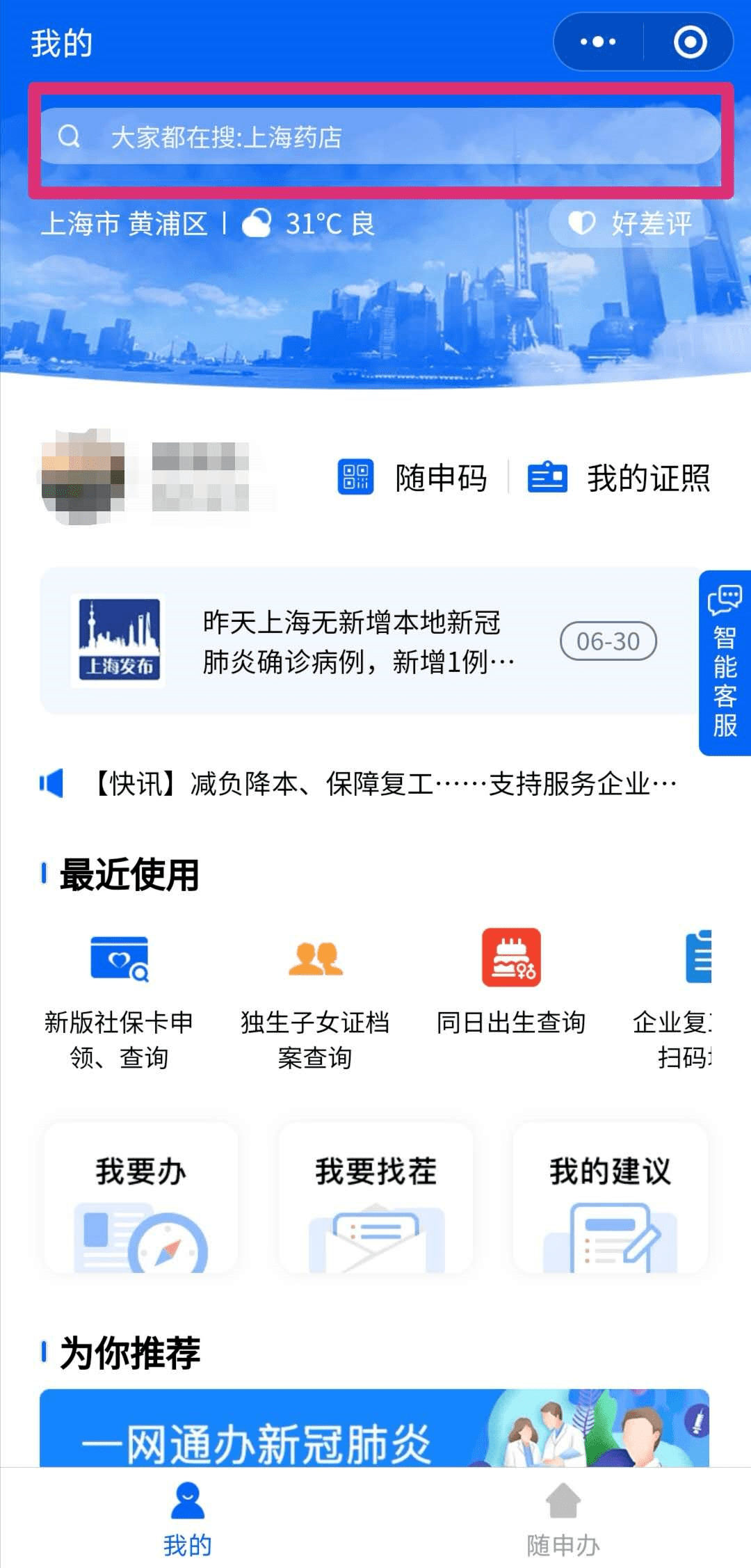This screenshot has width=751, height=1568.
Task: View 我的证照 licenses
Action: click(x=619, y=478)
